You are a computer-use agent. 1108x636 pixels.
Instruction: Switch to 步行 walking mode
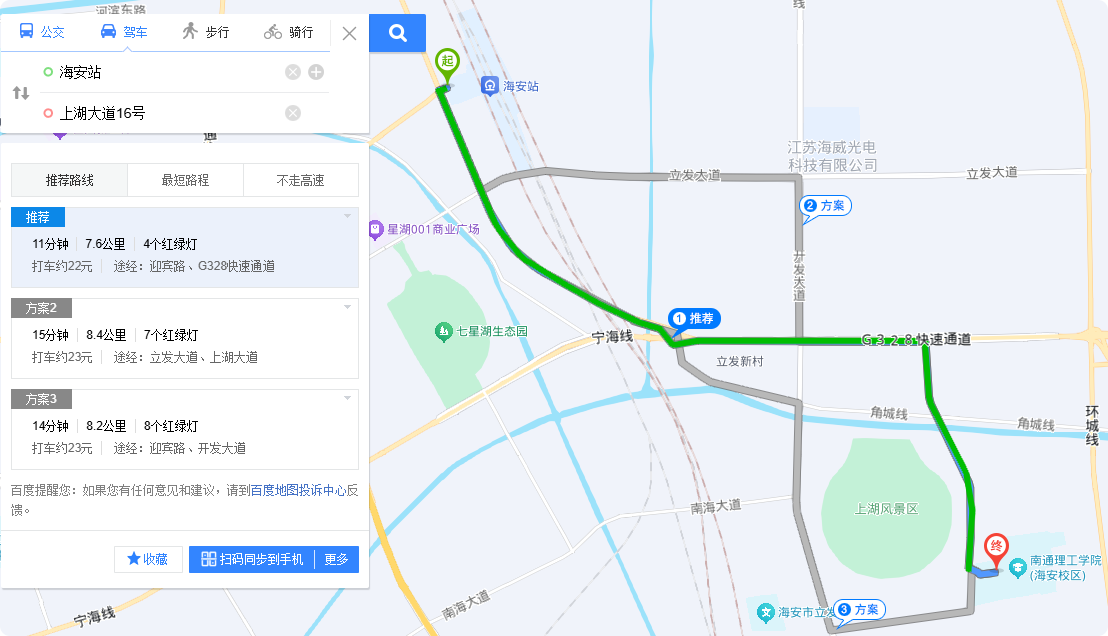pyautogui.click(x=205, y=32)
